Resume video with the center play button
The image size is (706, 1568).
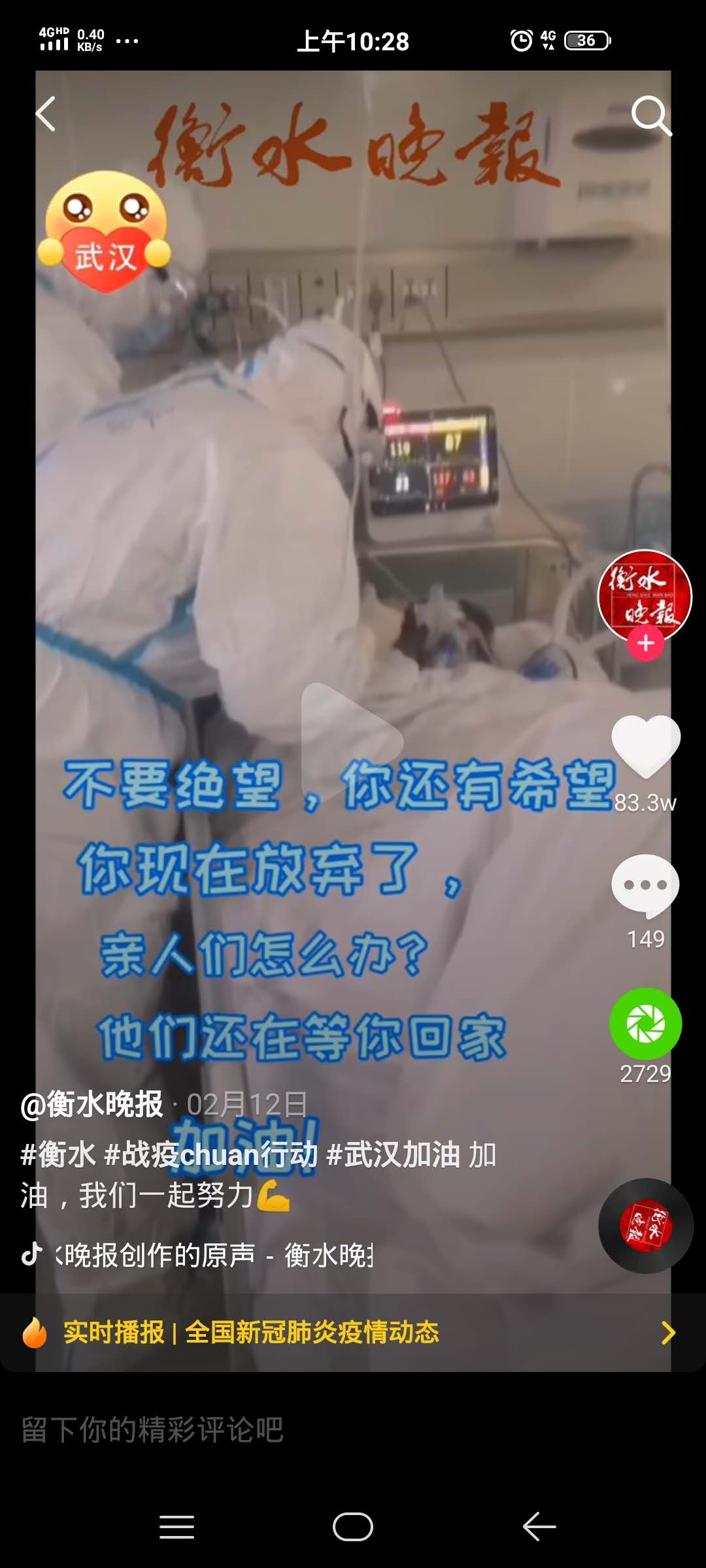(351, 742)
